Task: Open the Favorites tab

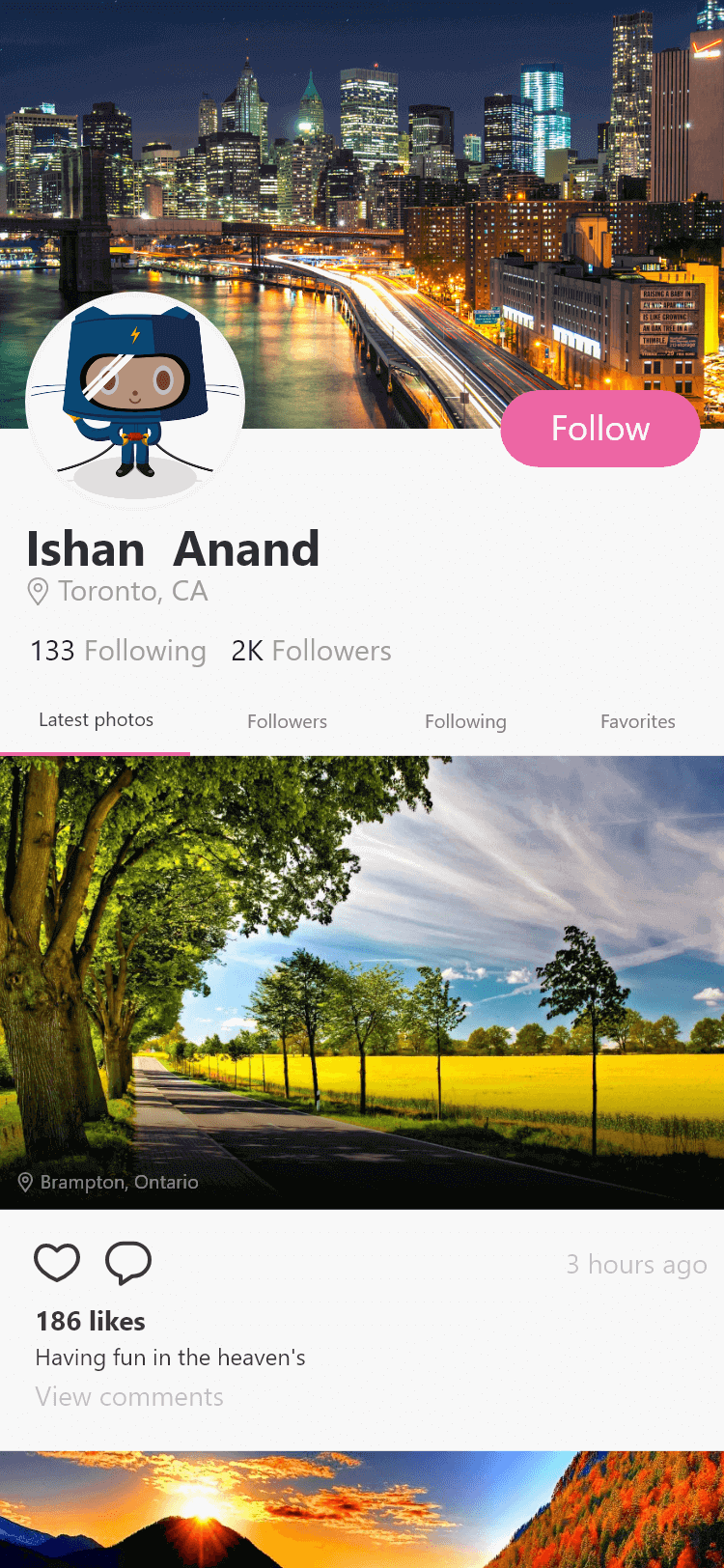Action: pos(637,721)
